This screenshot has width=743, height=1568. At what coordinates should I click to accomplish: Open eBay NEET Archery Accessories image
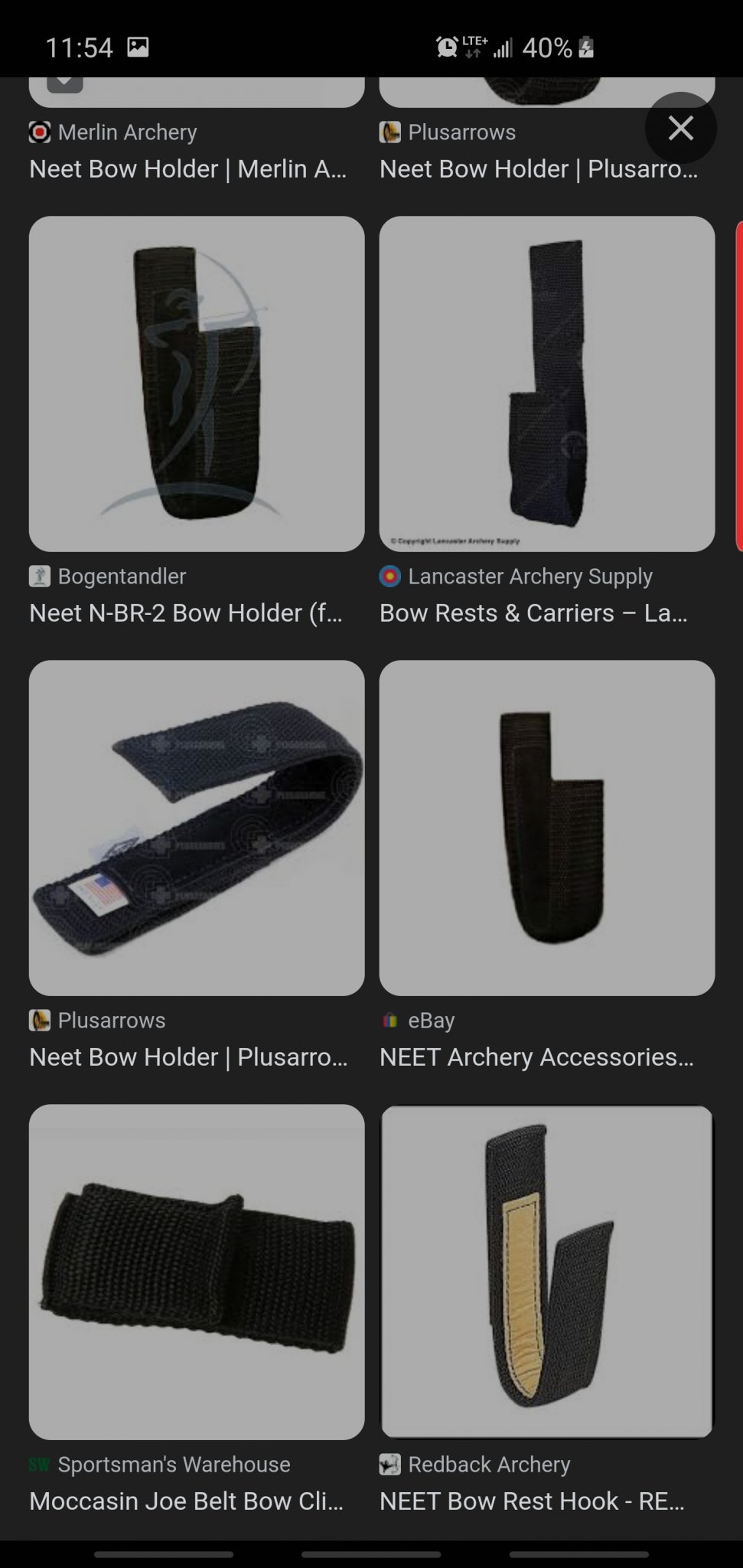547,828
